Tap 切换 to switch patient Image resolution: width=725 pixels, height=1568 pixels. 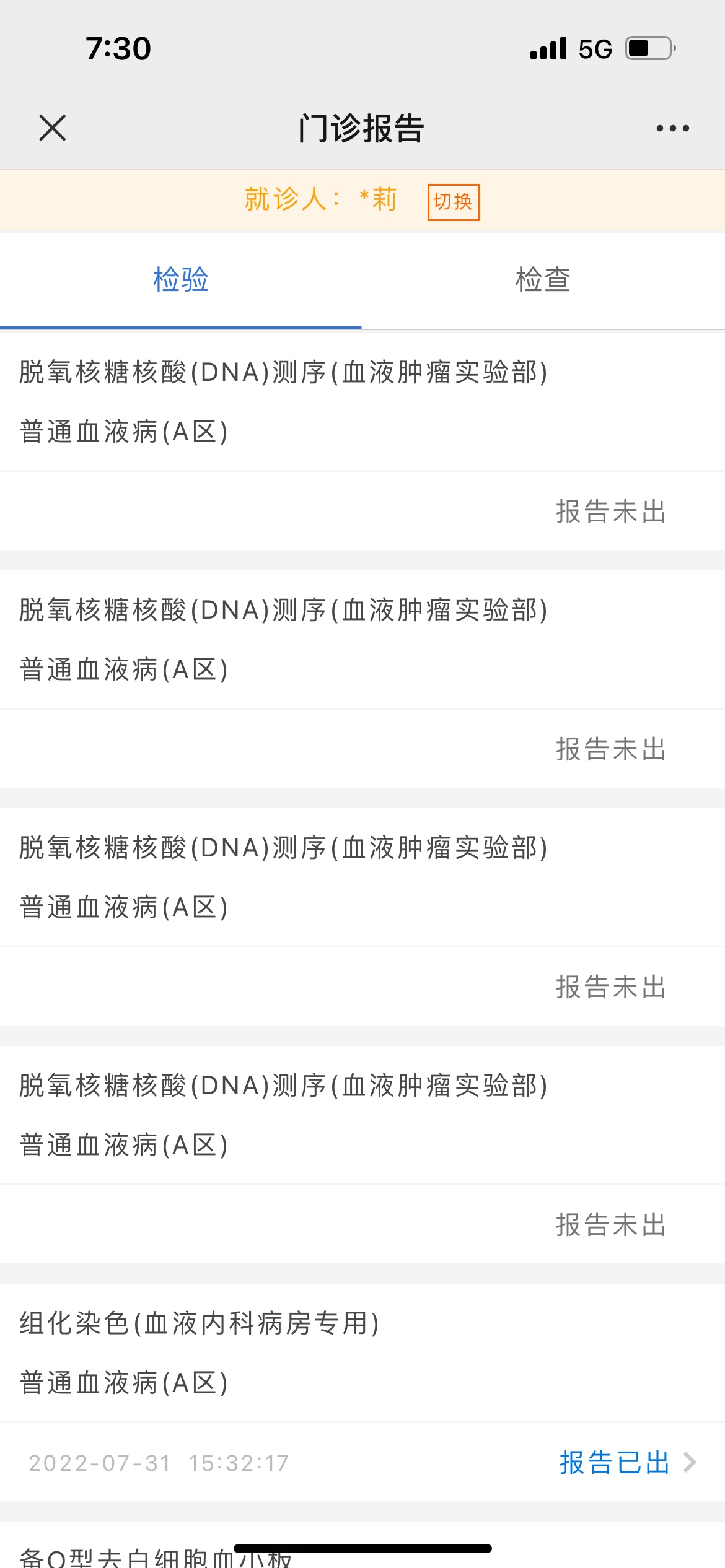tap(453, 202)
